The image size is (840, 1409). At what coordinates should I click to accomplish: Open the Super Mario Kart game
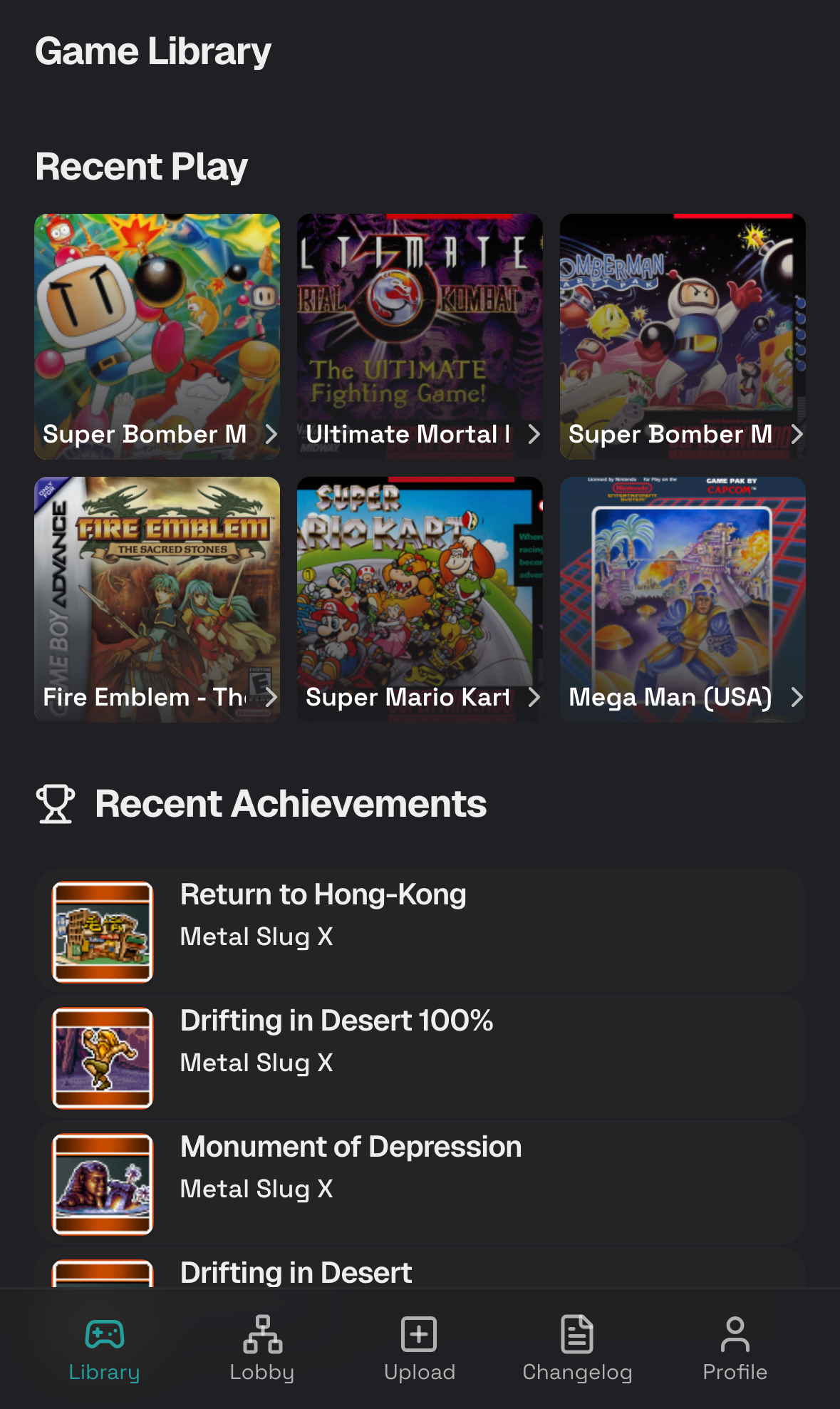click(420, 599)
